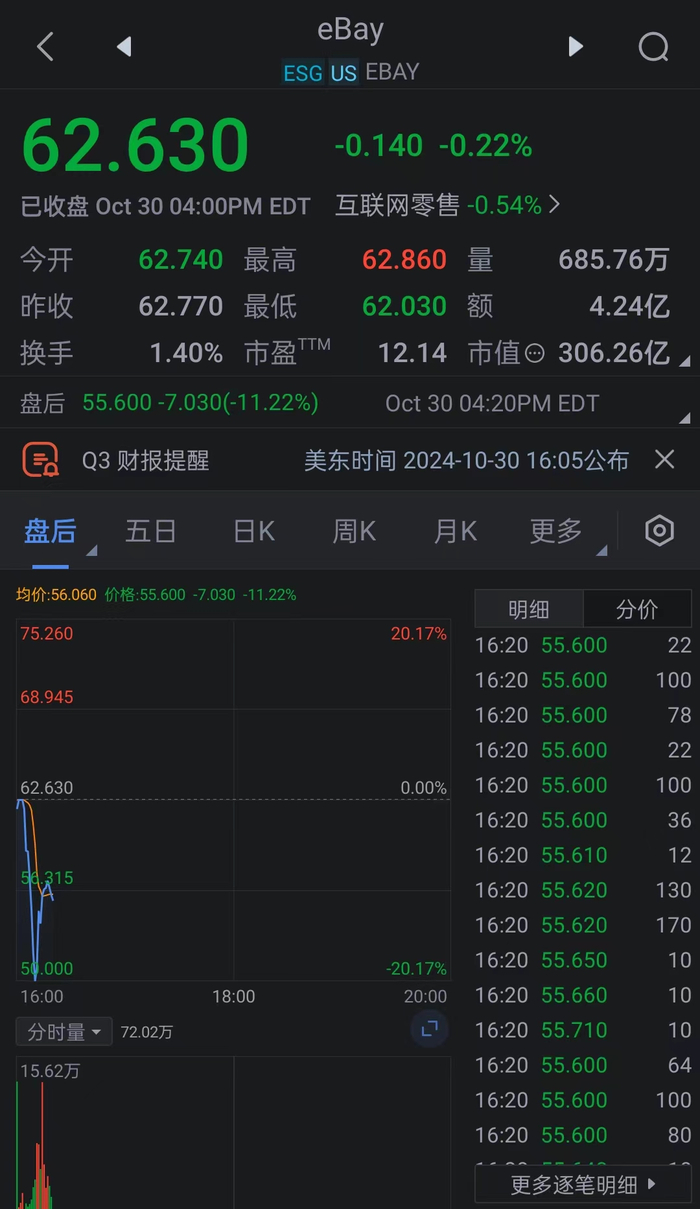
Task: Go back using the top-left arrow
Action: pos(45,46)
